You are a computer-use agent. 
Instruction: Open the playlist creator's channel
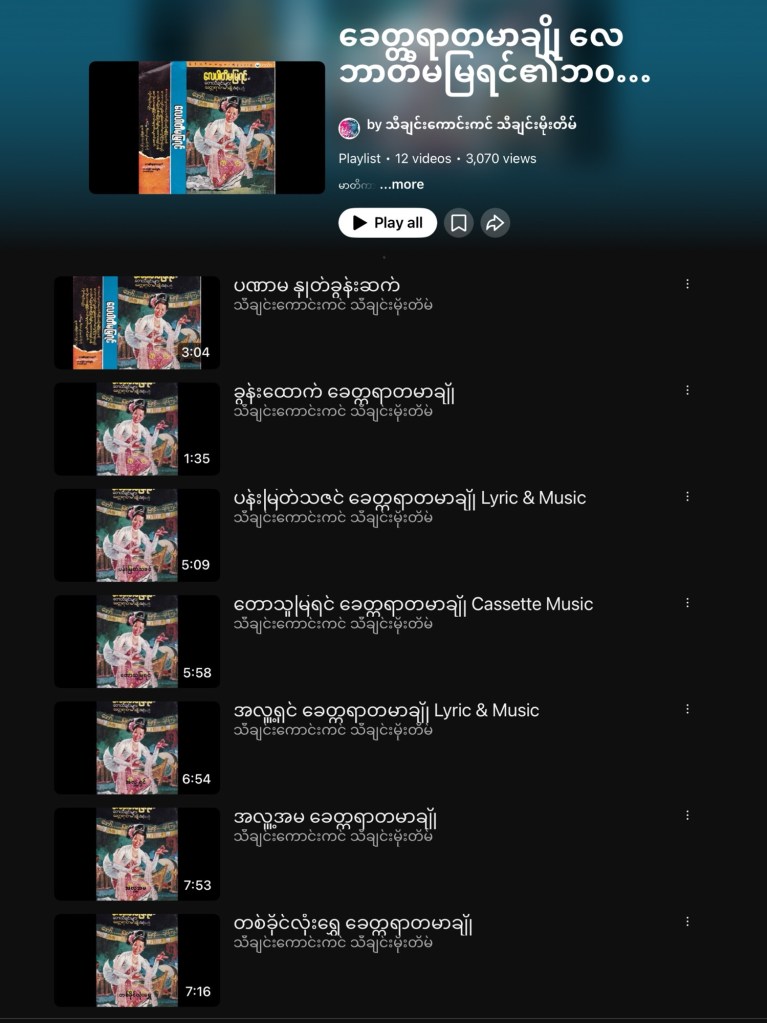pyautogui.click(x=471, y=126)
